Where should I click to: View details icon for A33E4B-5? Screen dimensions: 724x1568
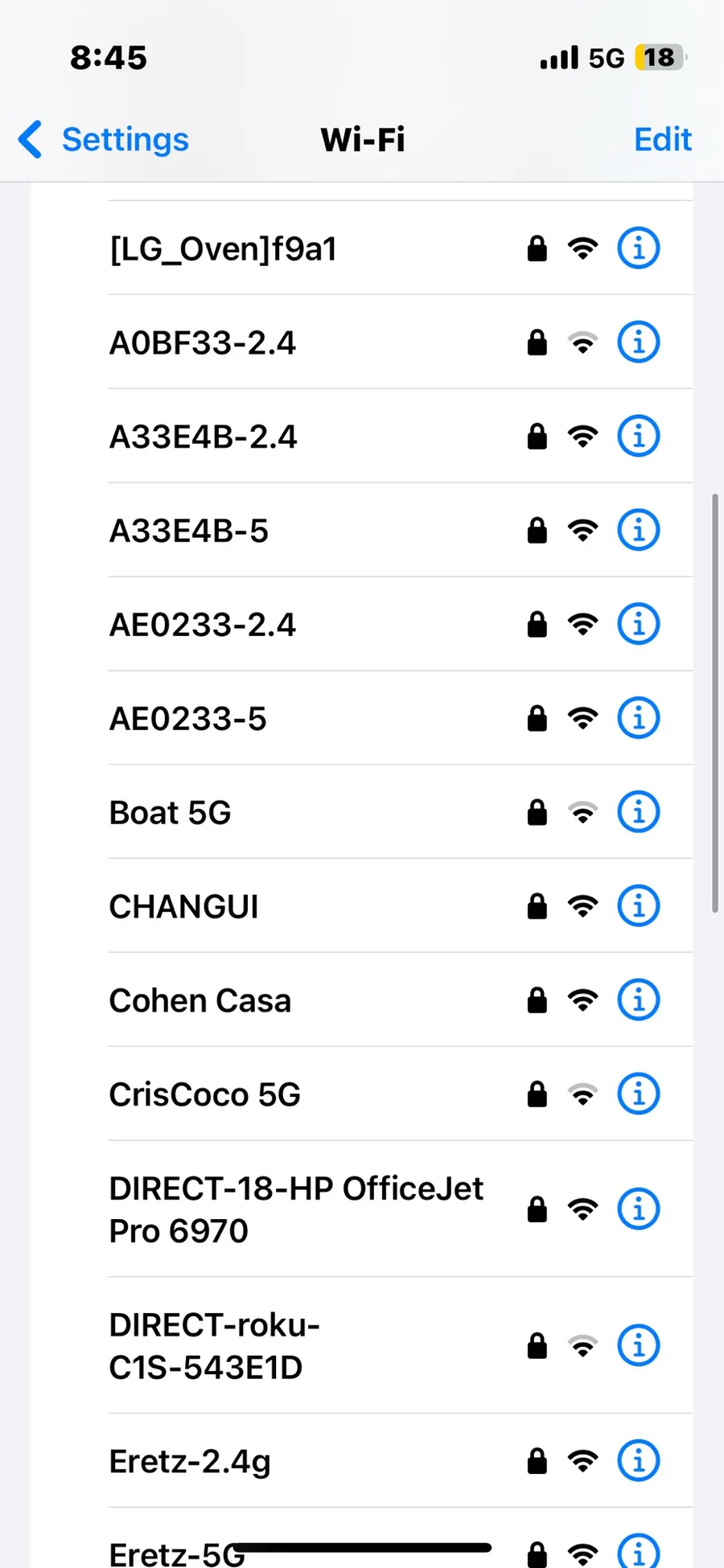point(639,531)
